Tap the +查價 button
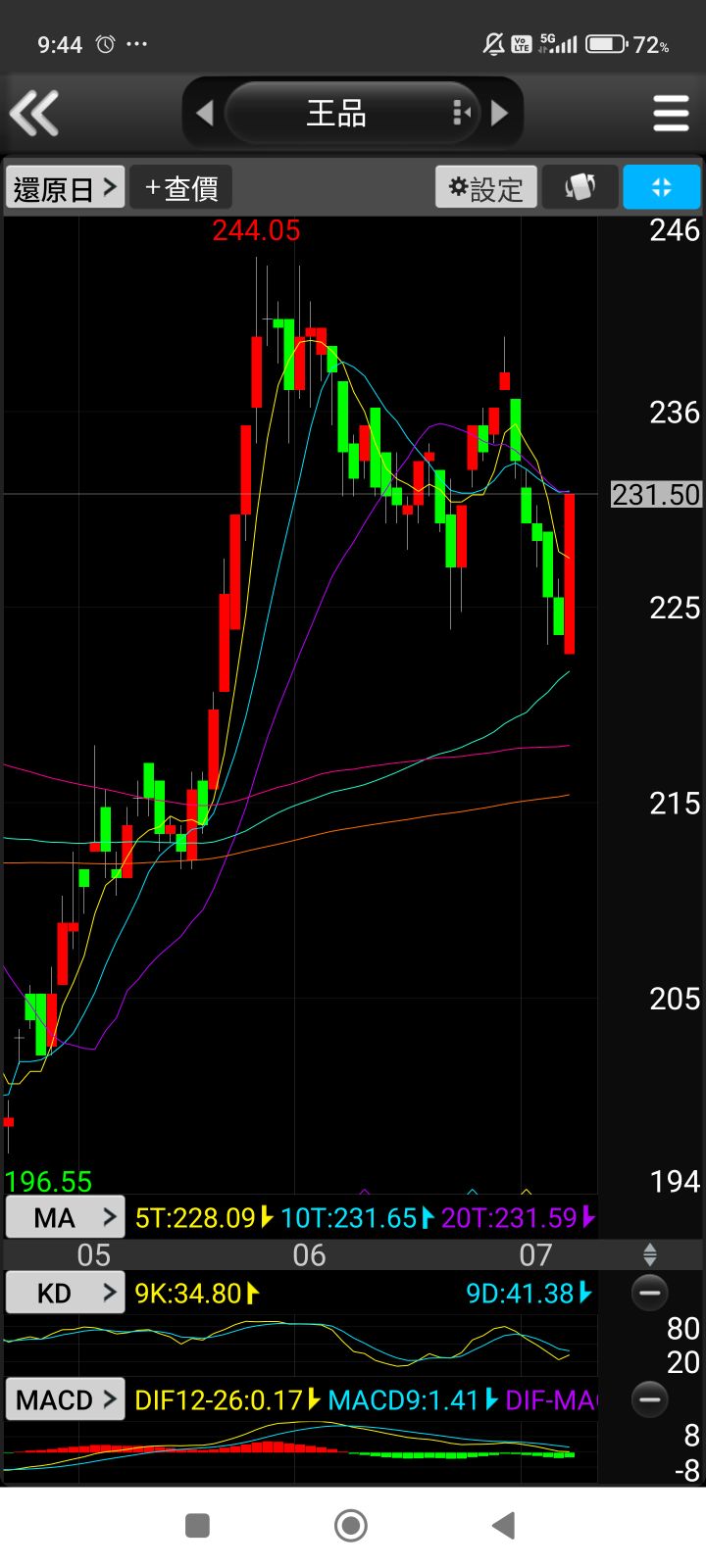 tap(181, 187)
